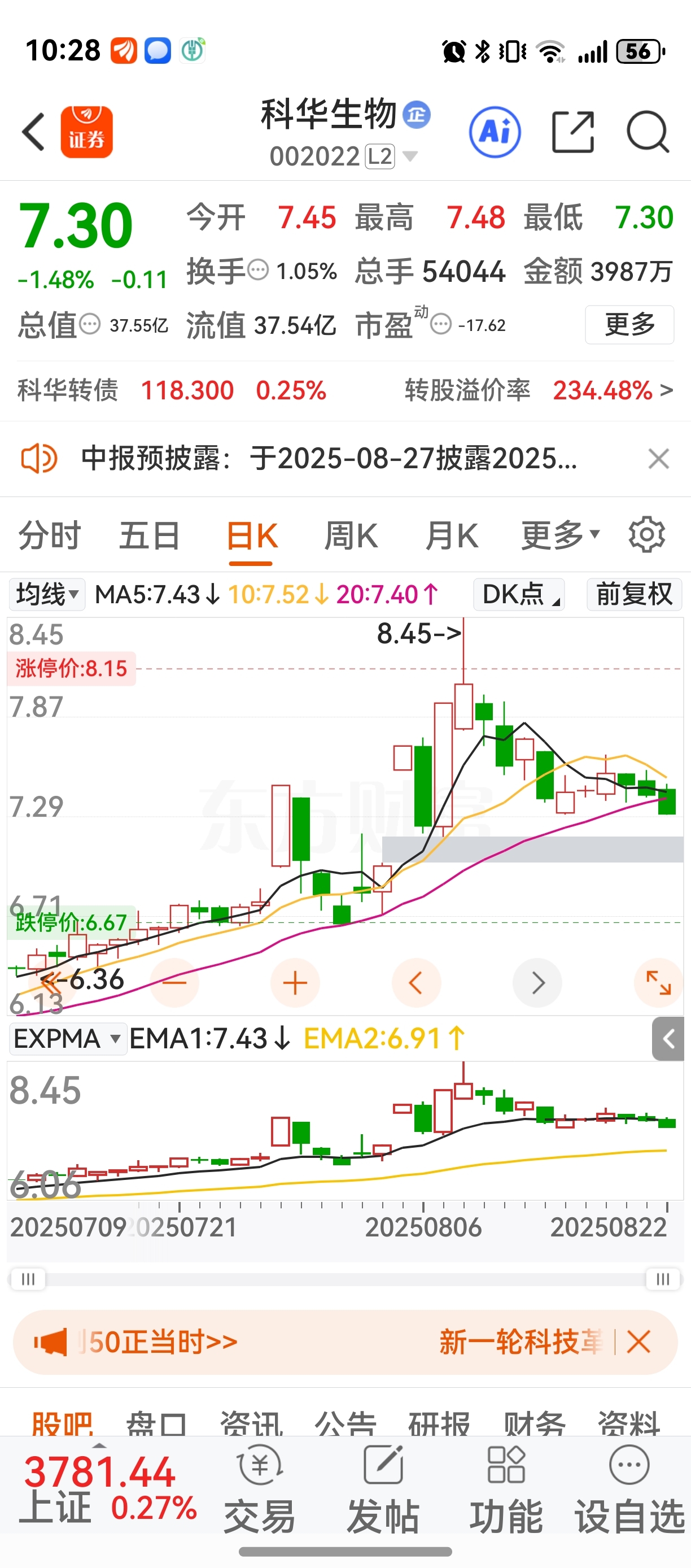Expand the 均线 indicator dropdown
Screen dimensions: 691x1568
coord(47,594)
